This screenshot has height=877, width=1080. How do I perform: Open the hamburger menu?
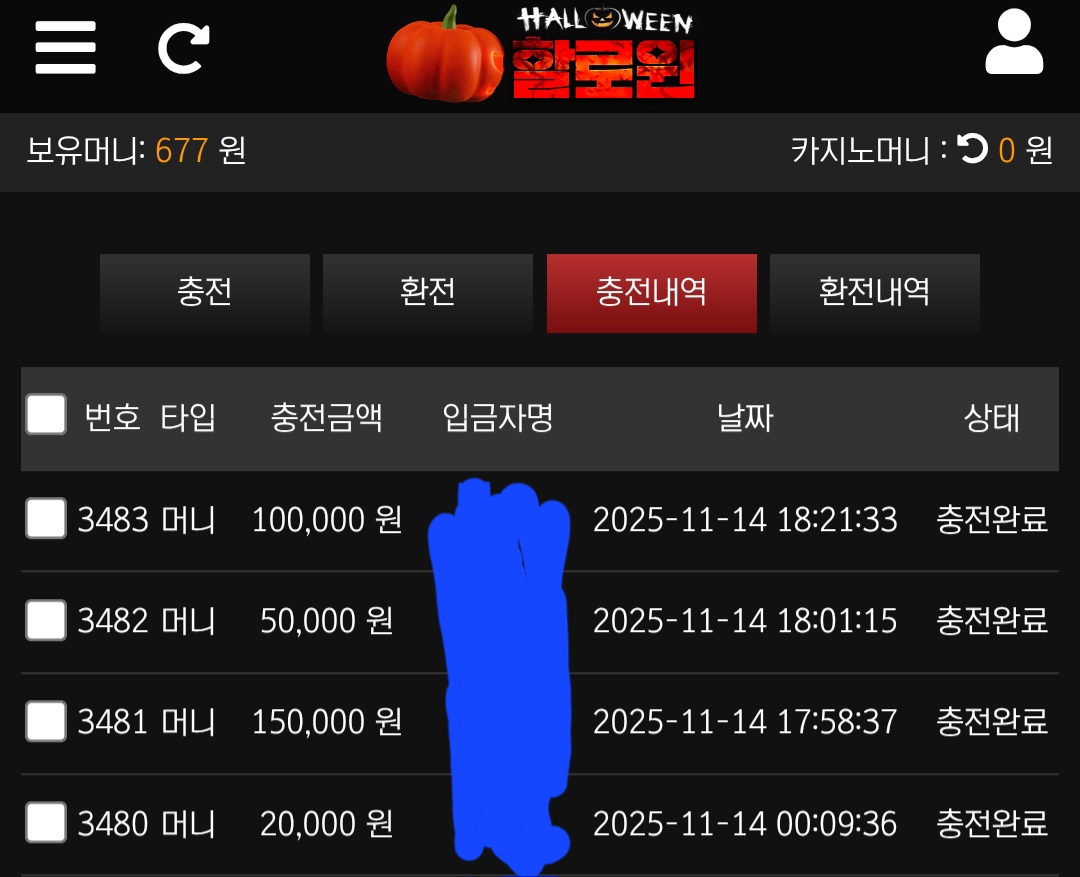click(x=65, y=47)
